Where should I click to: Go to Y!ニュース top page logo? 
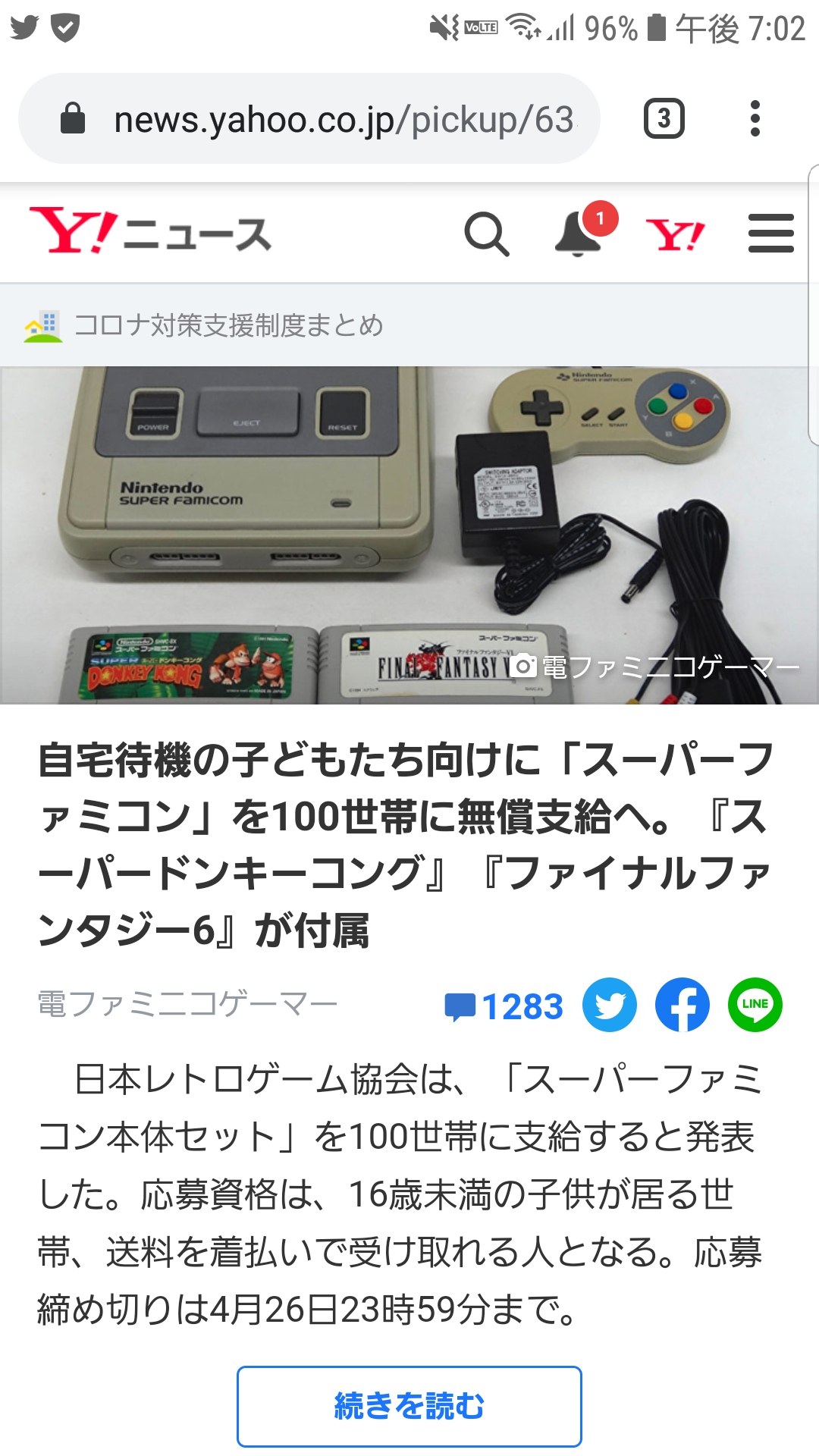pos(150,231)
